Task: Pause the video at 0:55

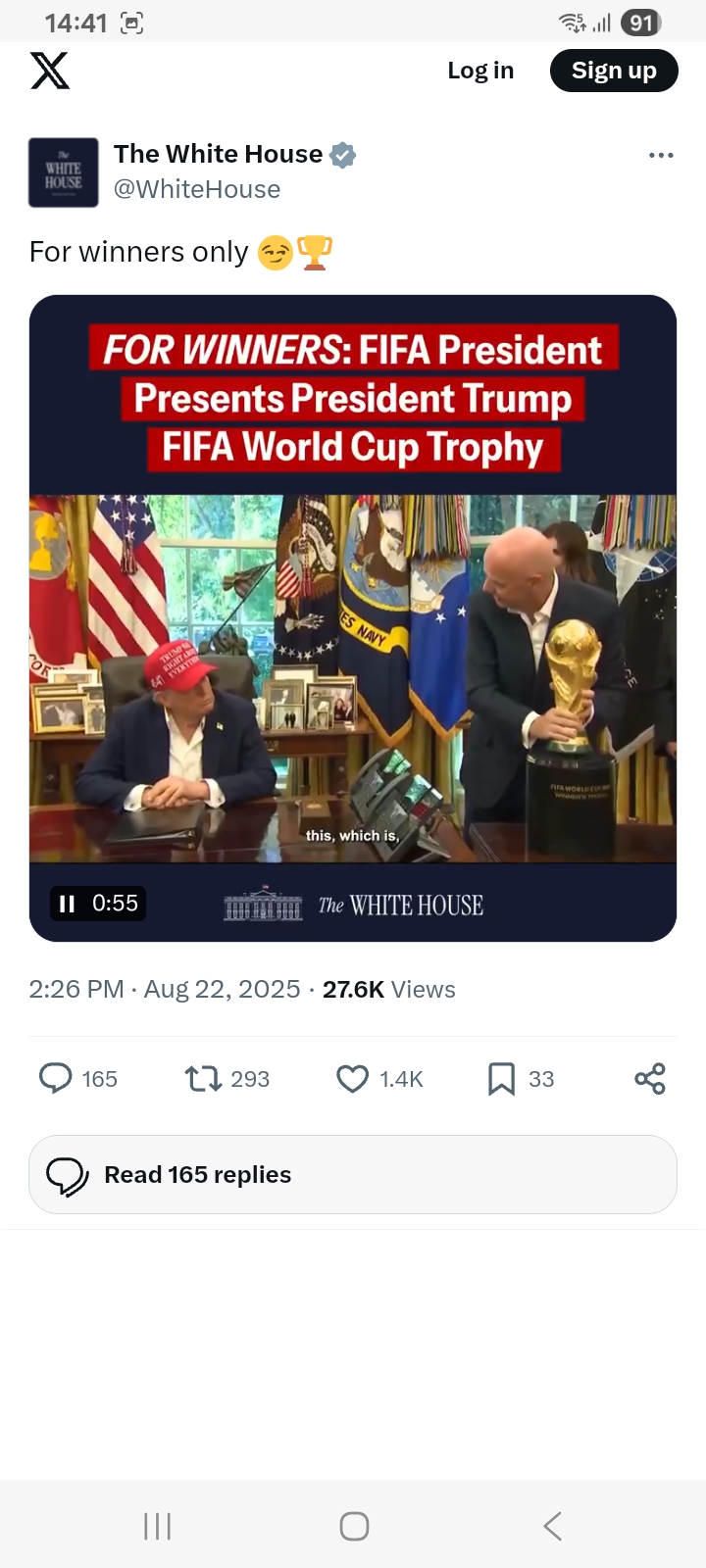Action: (x=67, y=904)
